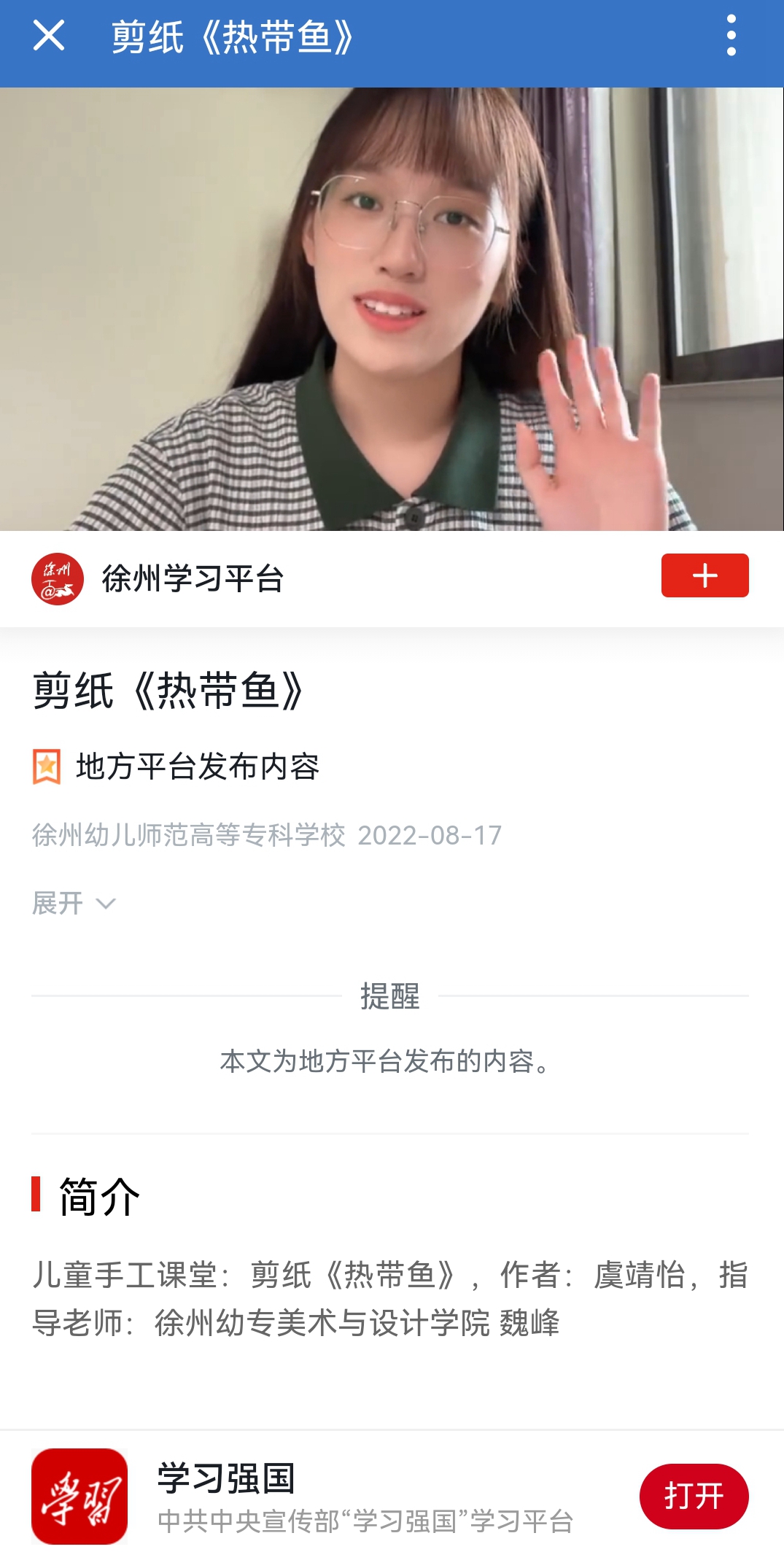Image resolution: width=784 pixels, height=1560 pixels.
Task: Expand the details with 展开
Action: 74,904
